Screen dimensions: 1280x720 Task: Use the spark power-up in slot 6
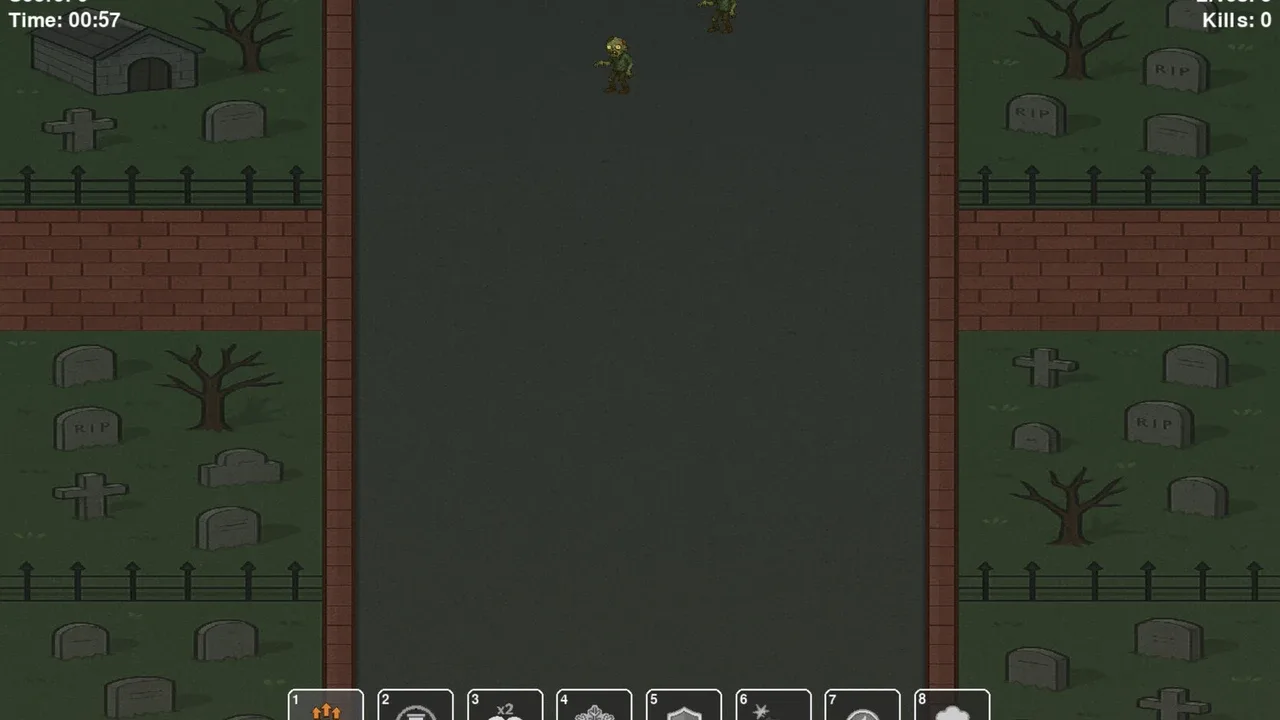click(x=773, y=705)
